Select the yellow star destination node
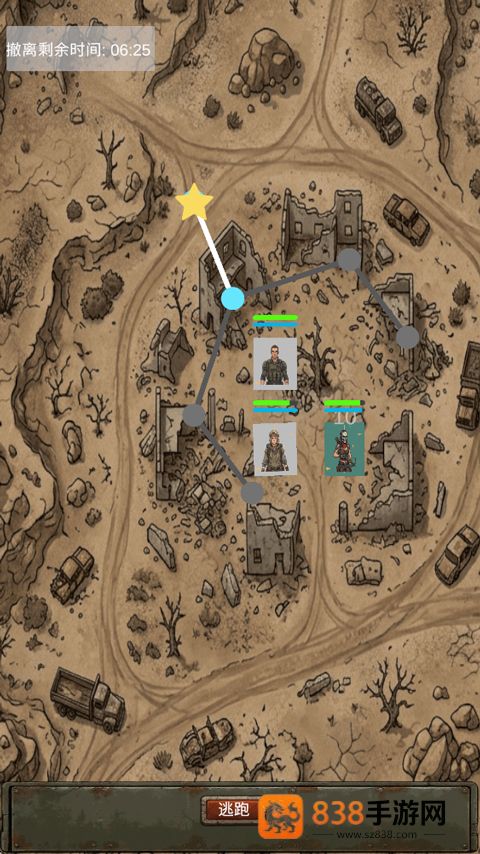Image resolution: width=480 pixels, height=854 pixels. pos(193,202)
